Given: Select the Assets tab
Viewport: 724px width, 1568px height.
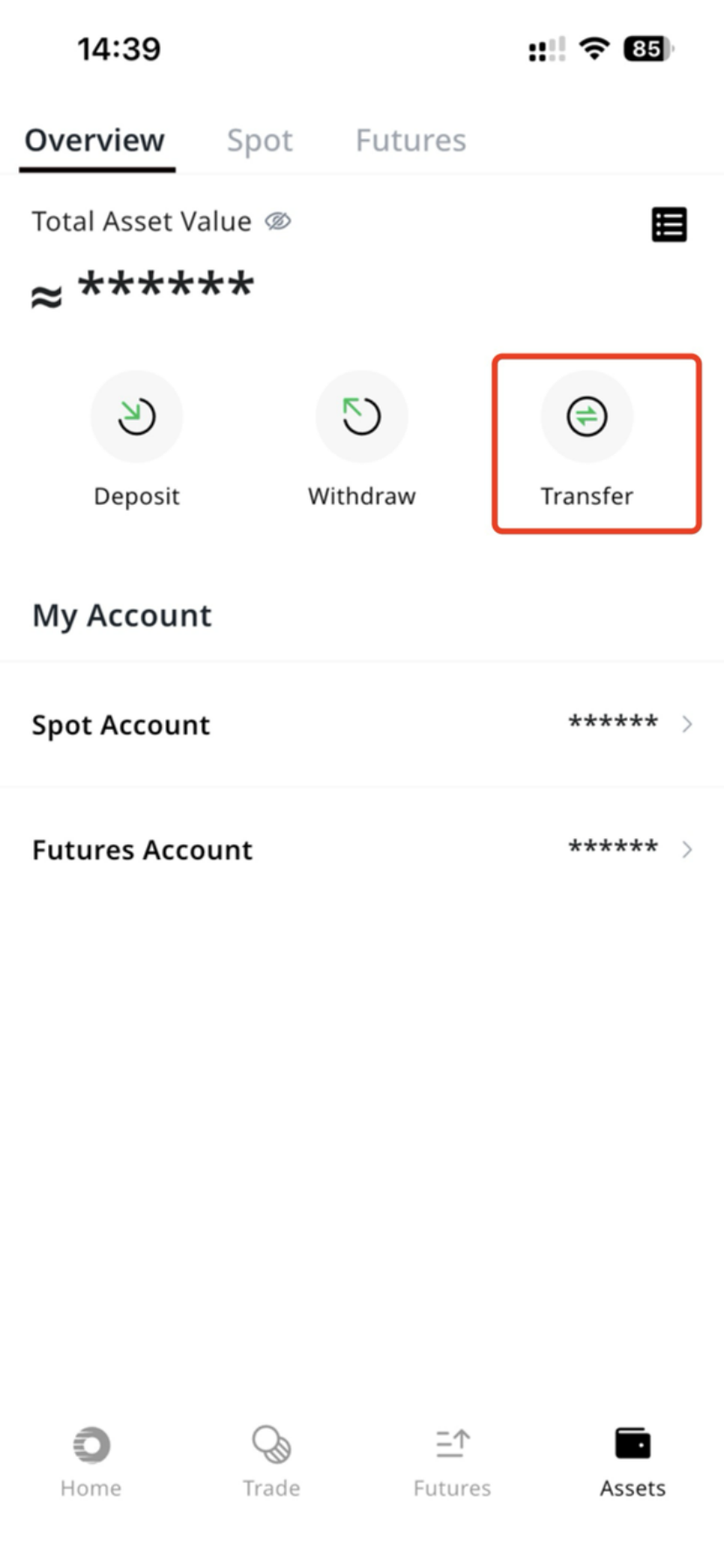Looking at the screenshot, I should pyautogui.click(x=632, y=1462).
